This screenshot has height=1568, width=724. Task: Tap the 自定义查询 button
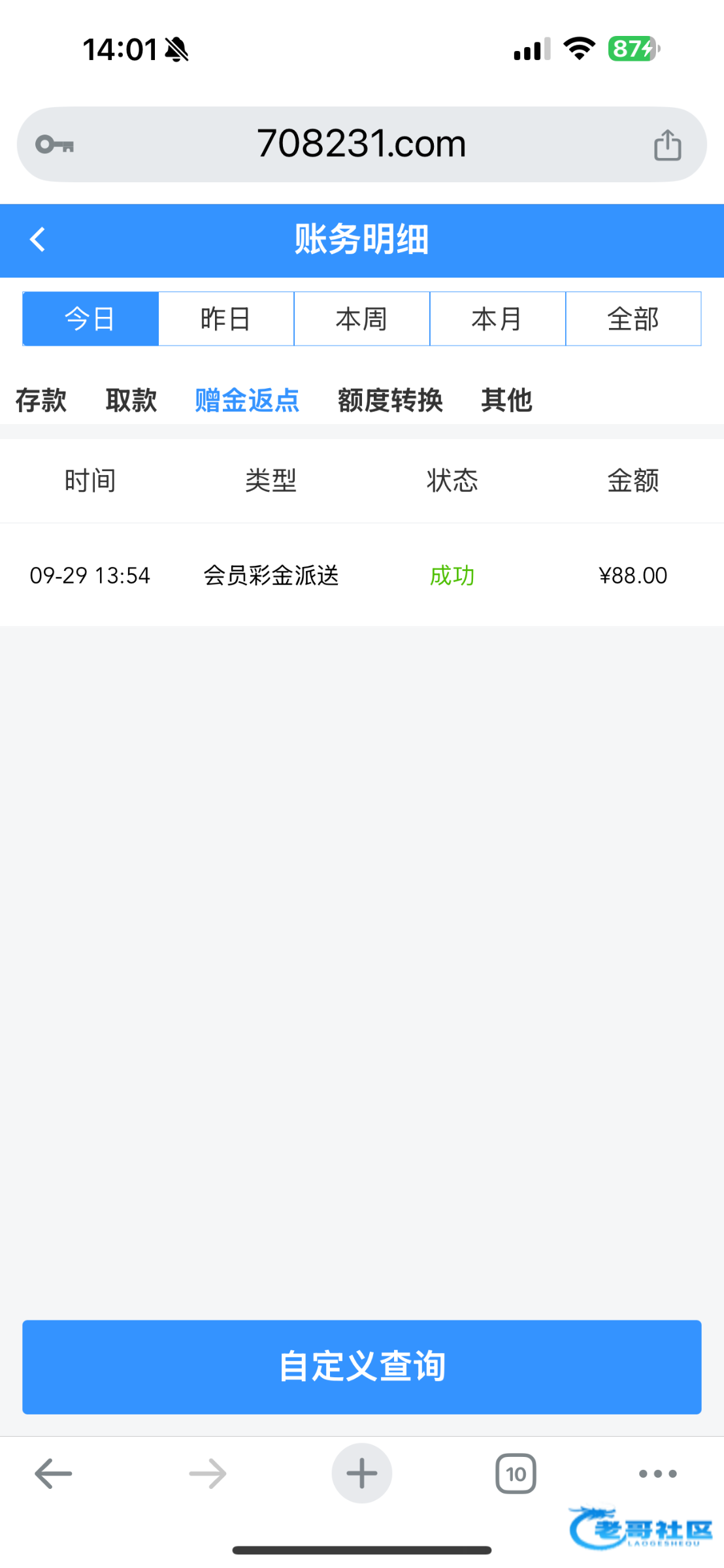coord(362,1367)
